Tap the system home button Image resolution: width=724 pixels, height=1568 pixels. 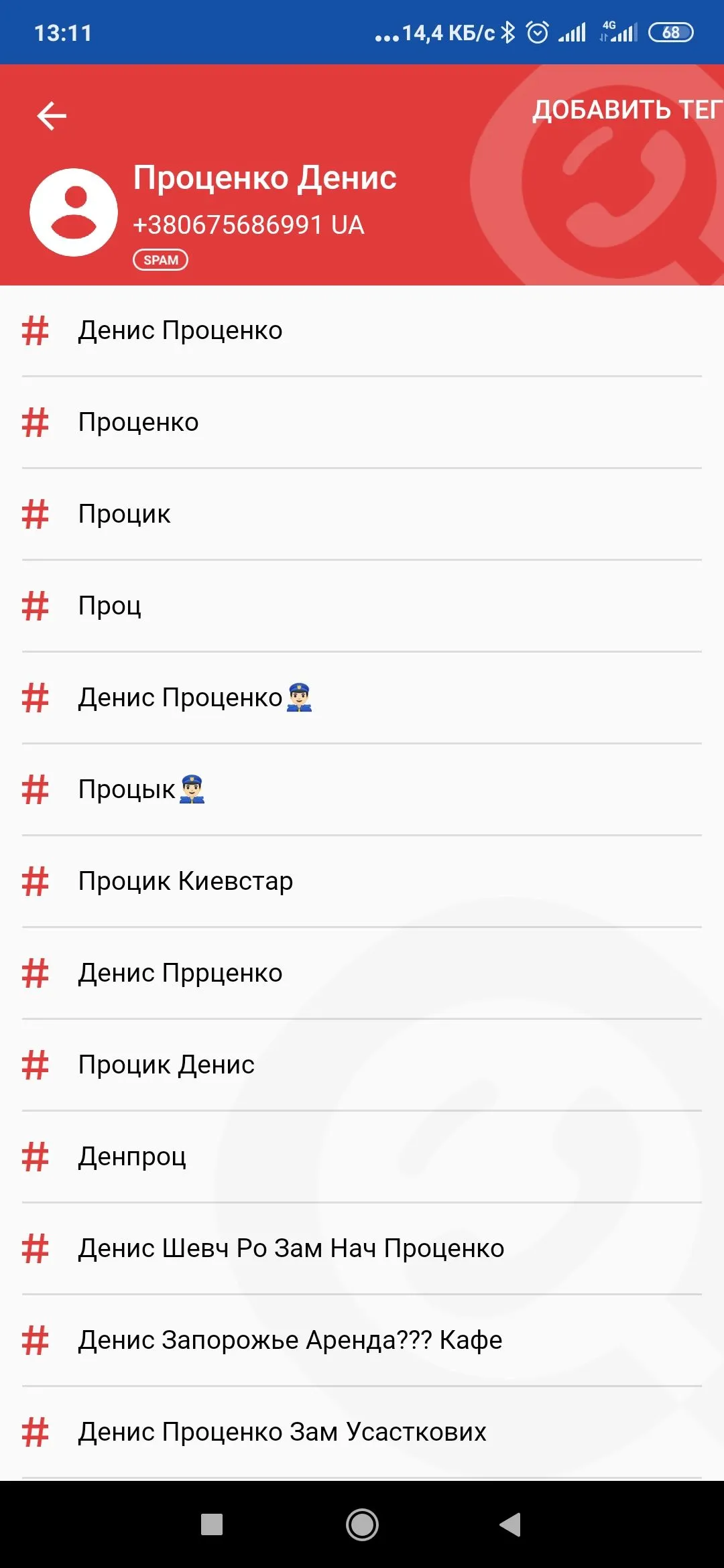[x=362, y=1524]
